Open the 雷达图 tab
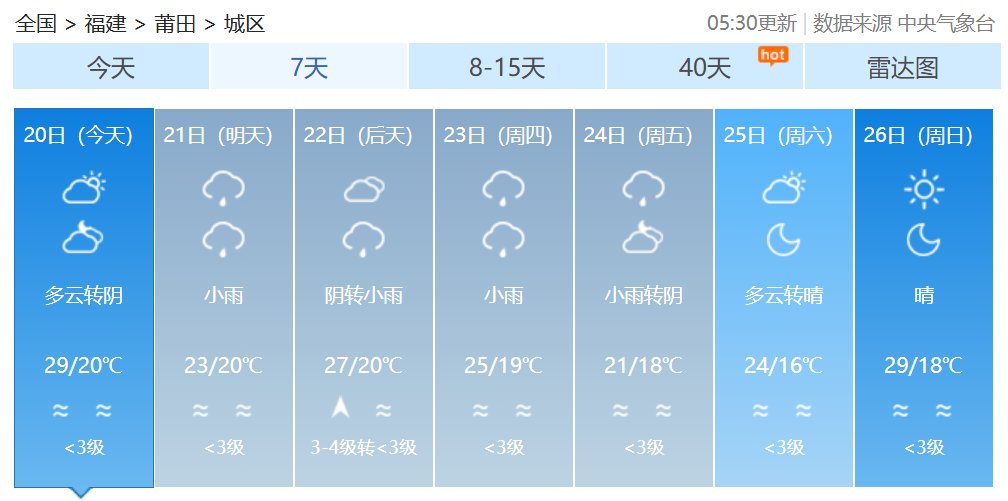Screen dimensions: 1008x501 pyautogui.click(x=902, y=68)
